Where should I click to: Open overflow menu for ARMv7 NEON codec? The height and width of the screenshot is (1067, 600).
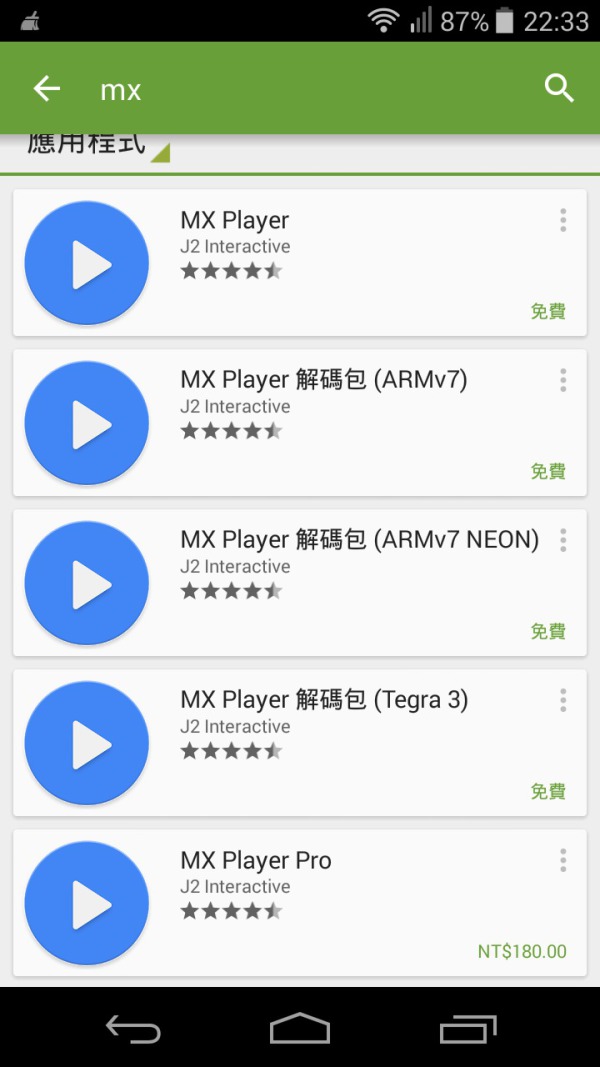[x=563, y=540]
